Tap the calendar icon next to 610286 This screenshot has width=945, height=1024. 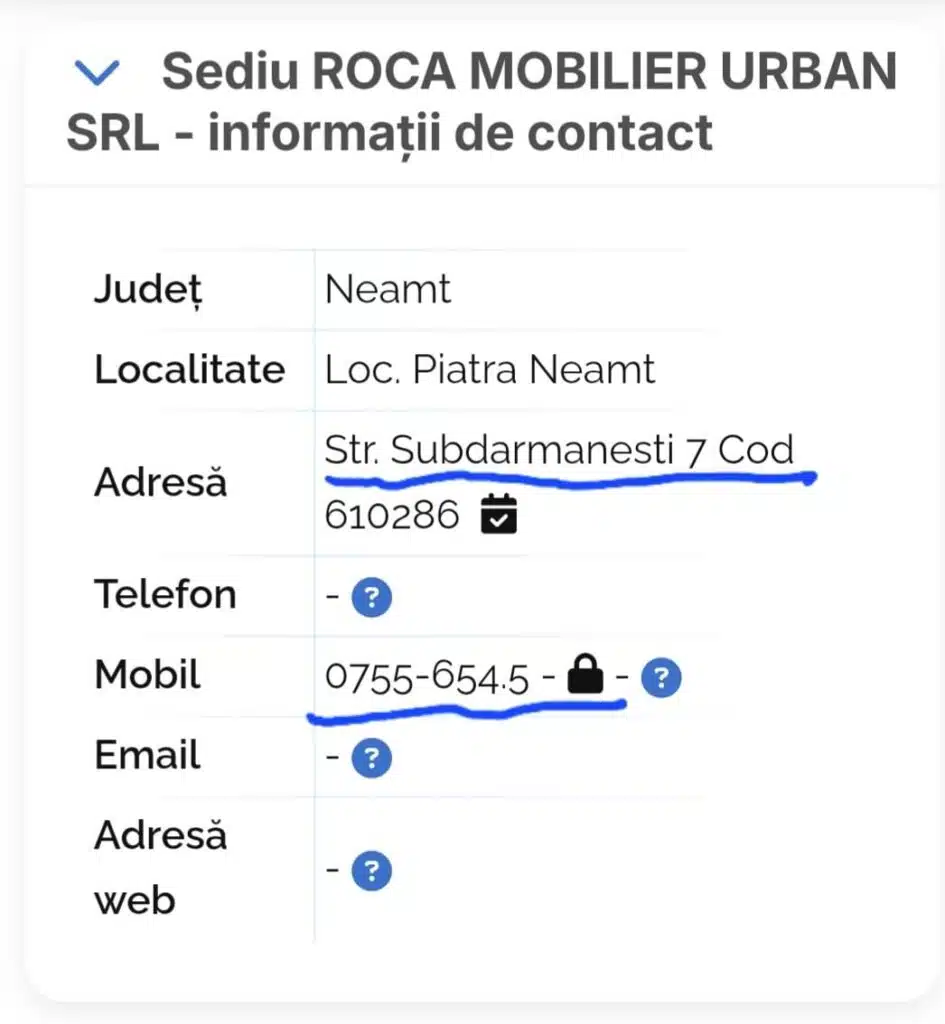point(499,517)
